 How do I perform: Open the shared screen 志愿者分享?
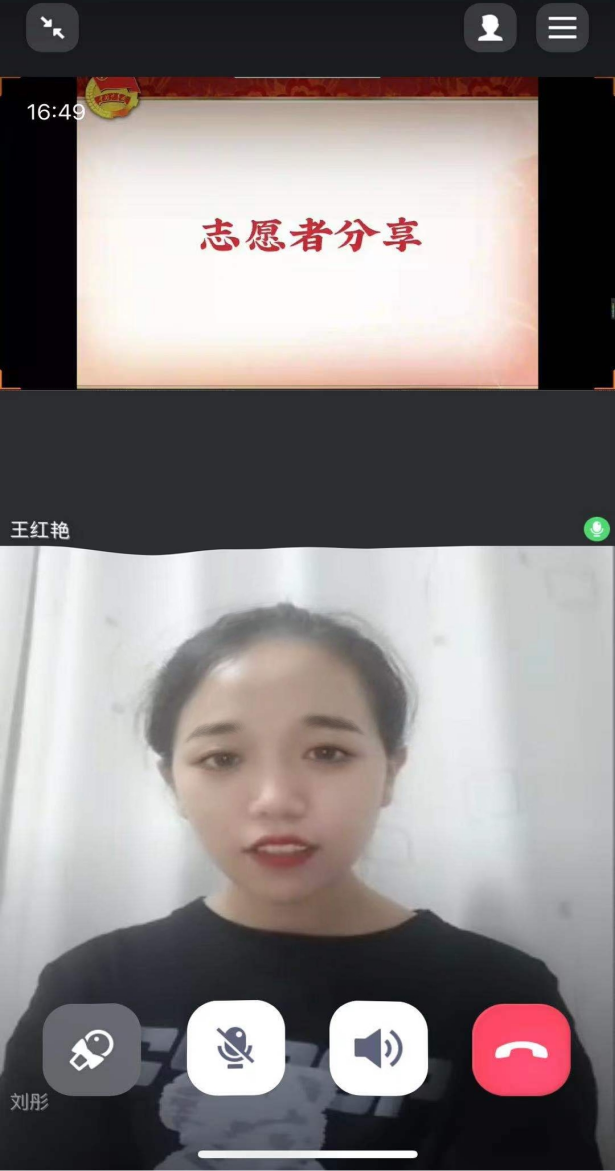[x=308, y=234]
